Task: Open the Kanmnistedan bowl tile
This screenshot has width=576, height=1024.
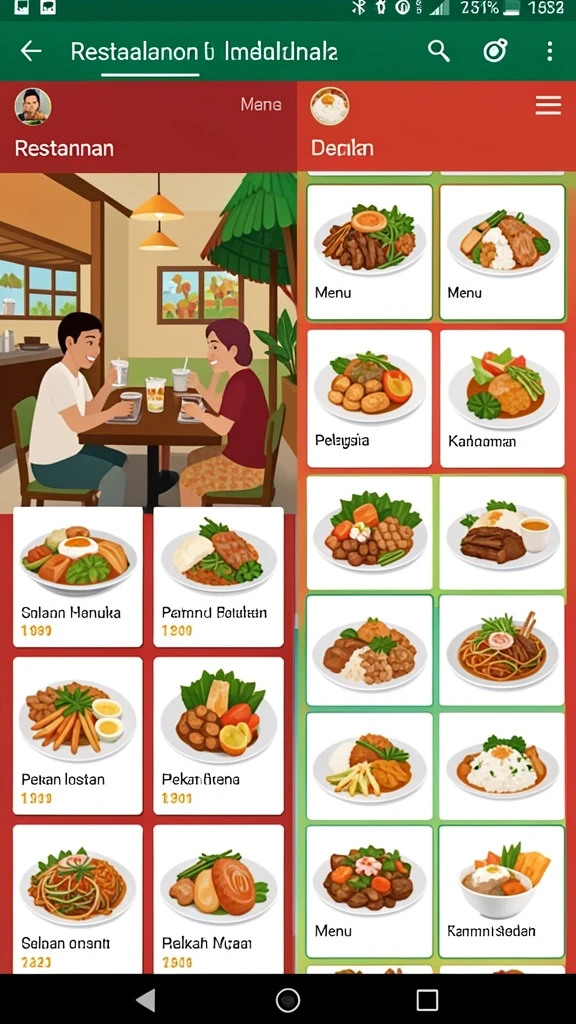Action: (502, 892)
